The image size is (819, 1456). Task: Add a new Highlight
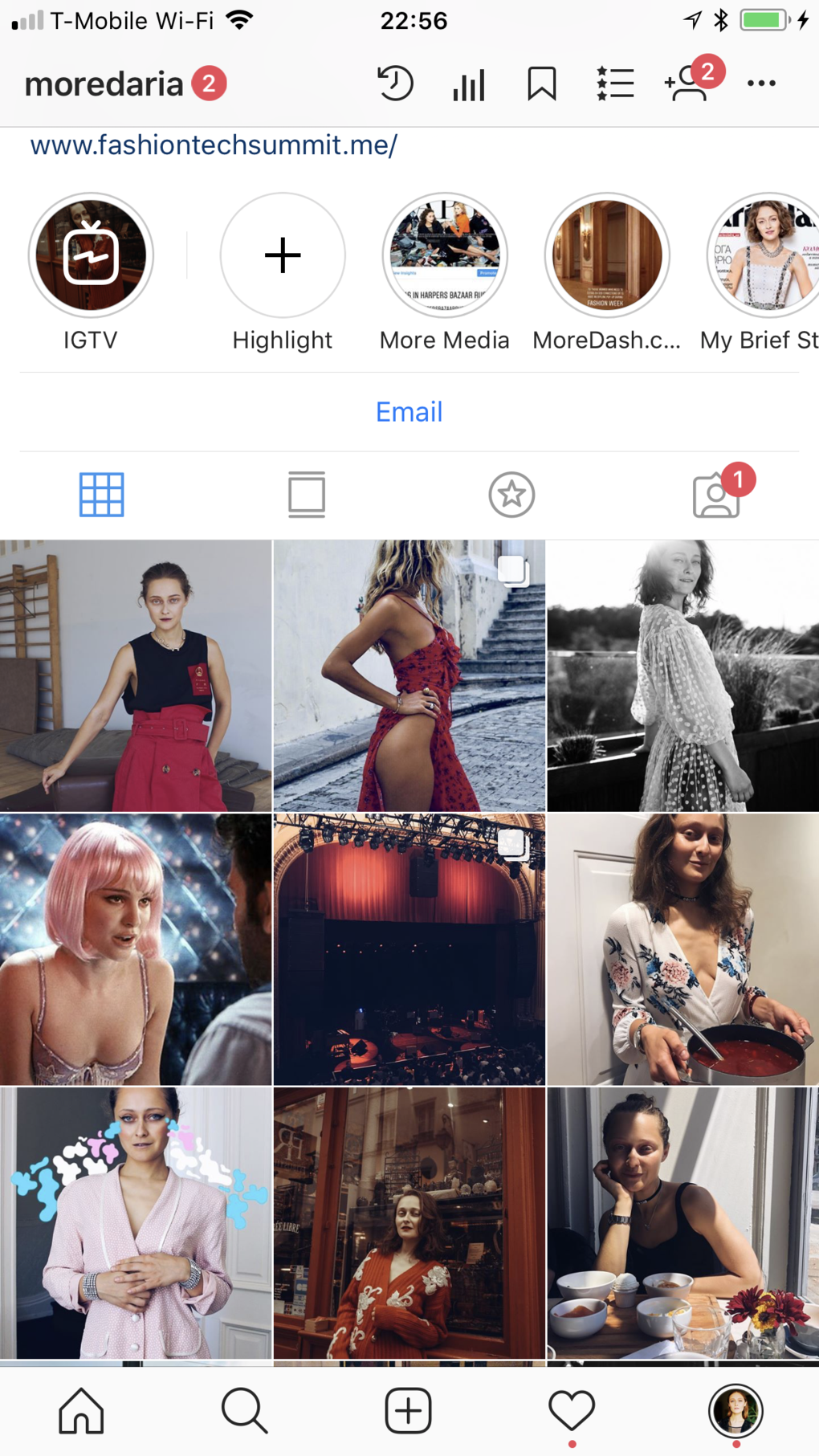point(283,255)
